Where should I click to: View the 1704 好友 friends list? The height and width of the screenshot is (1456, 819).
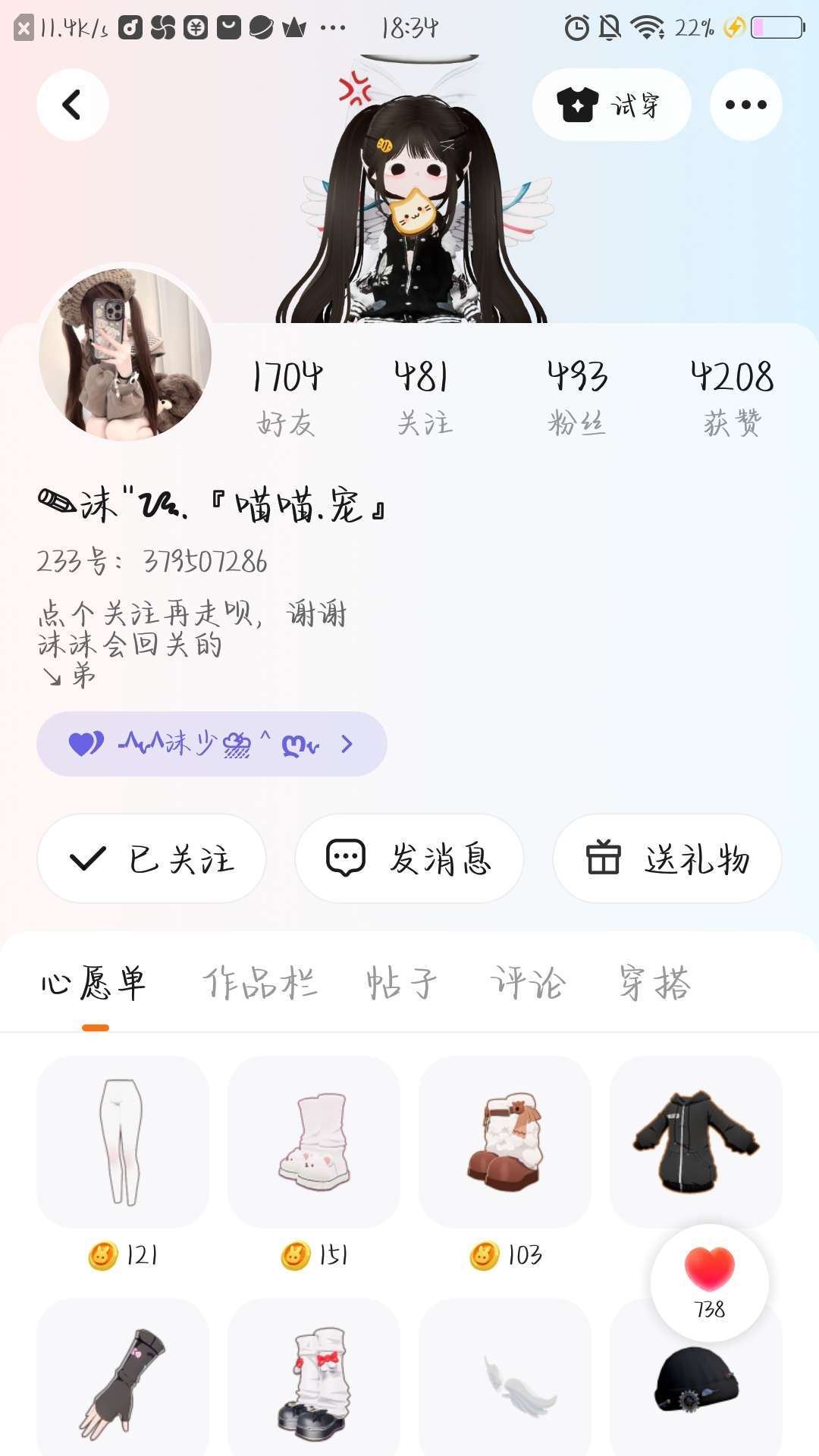(x=287, y=397)
